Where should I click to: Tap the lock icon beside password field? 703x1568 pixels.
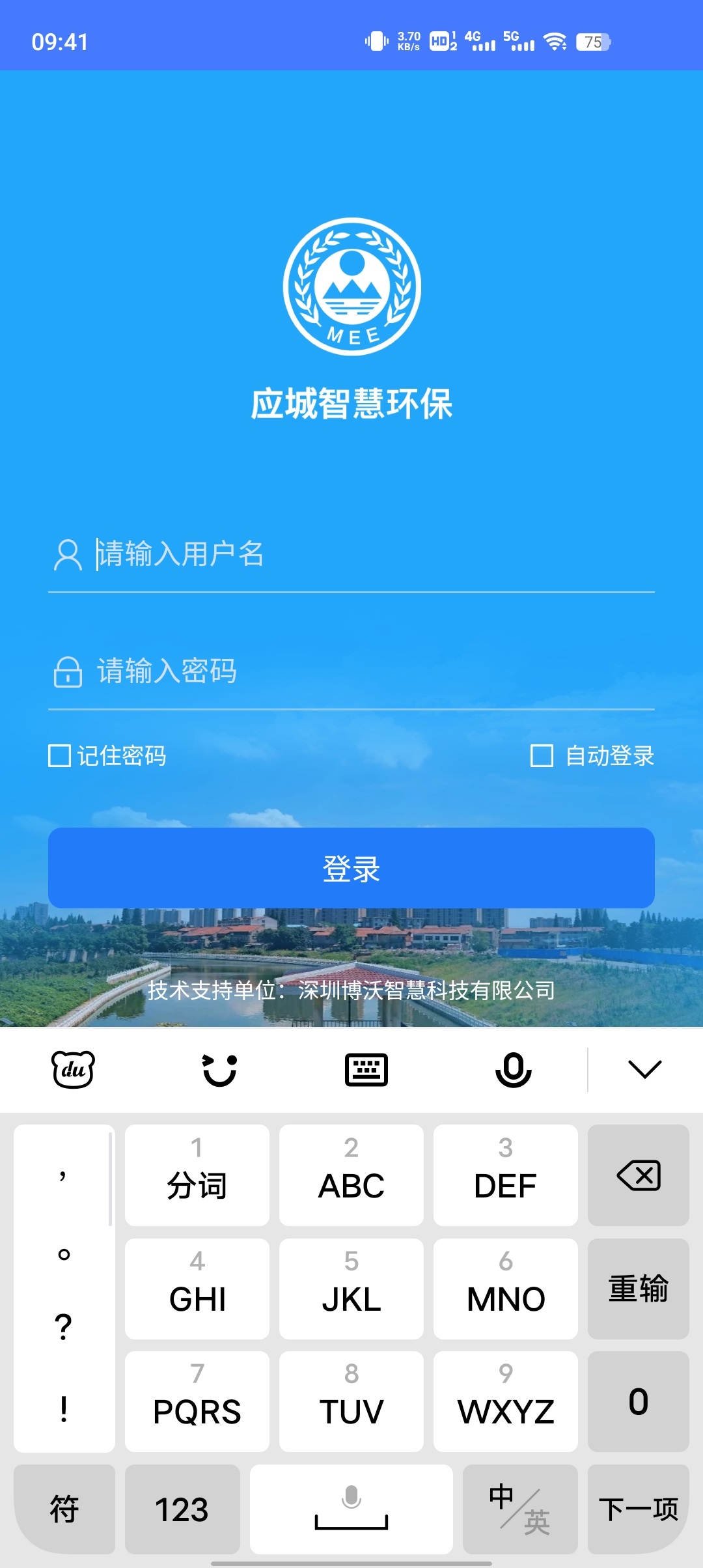tap(67, 672)
